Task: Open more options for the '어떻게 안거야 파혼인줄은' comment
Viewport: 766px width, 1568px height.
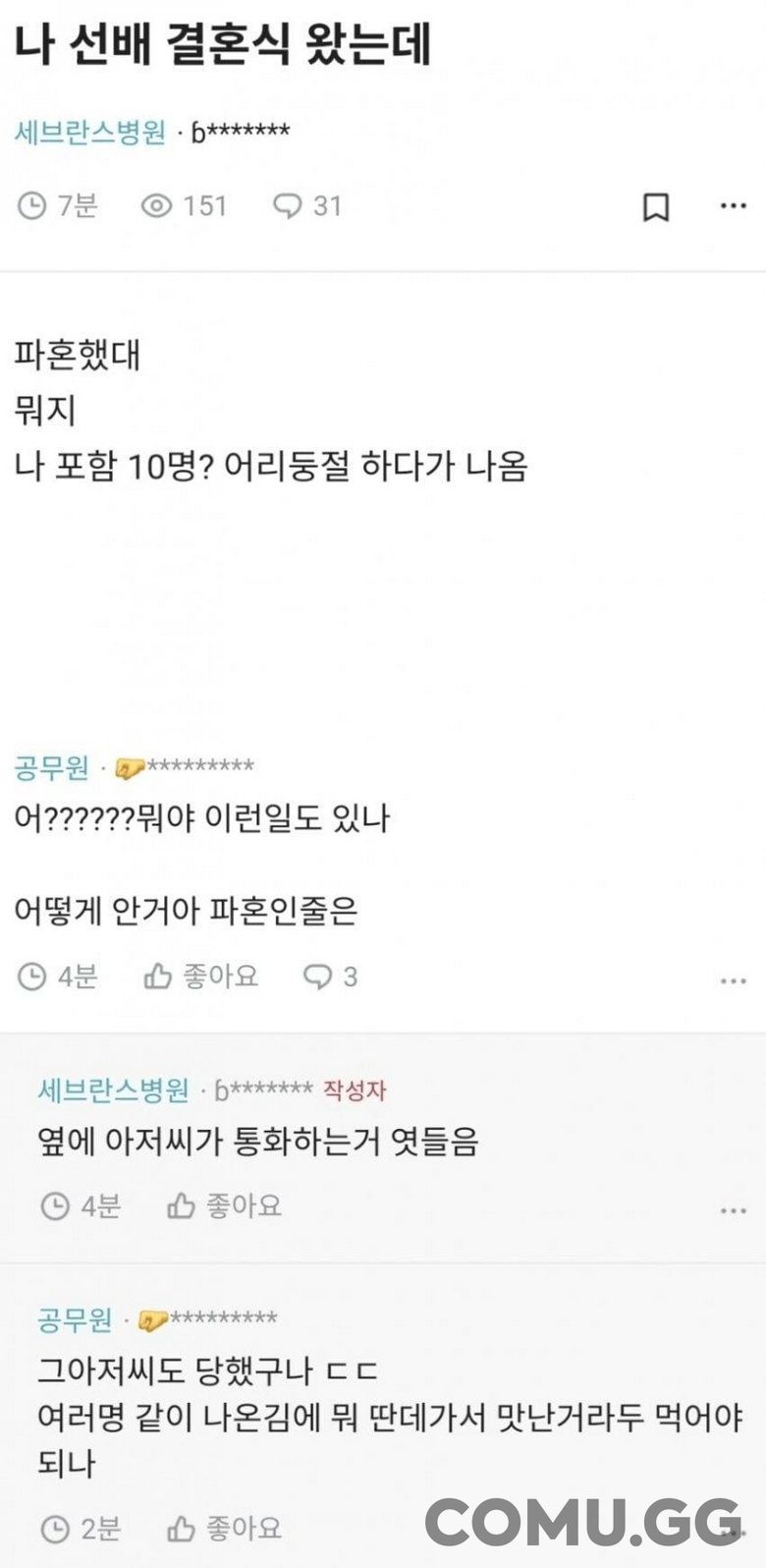Action: click(733, 980)
